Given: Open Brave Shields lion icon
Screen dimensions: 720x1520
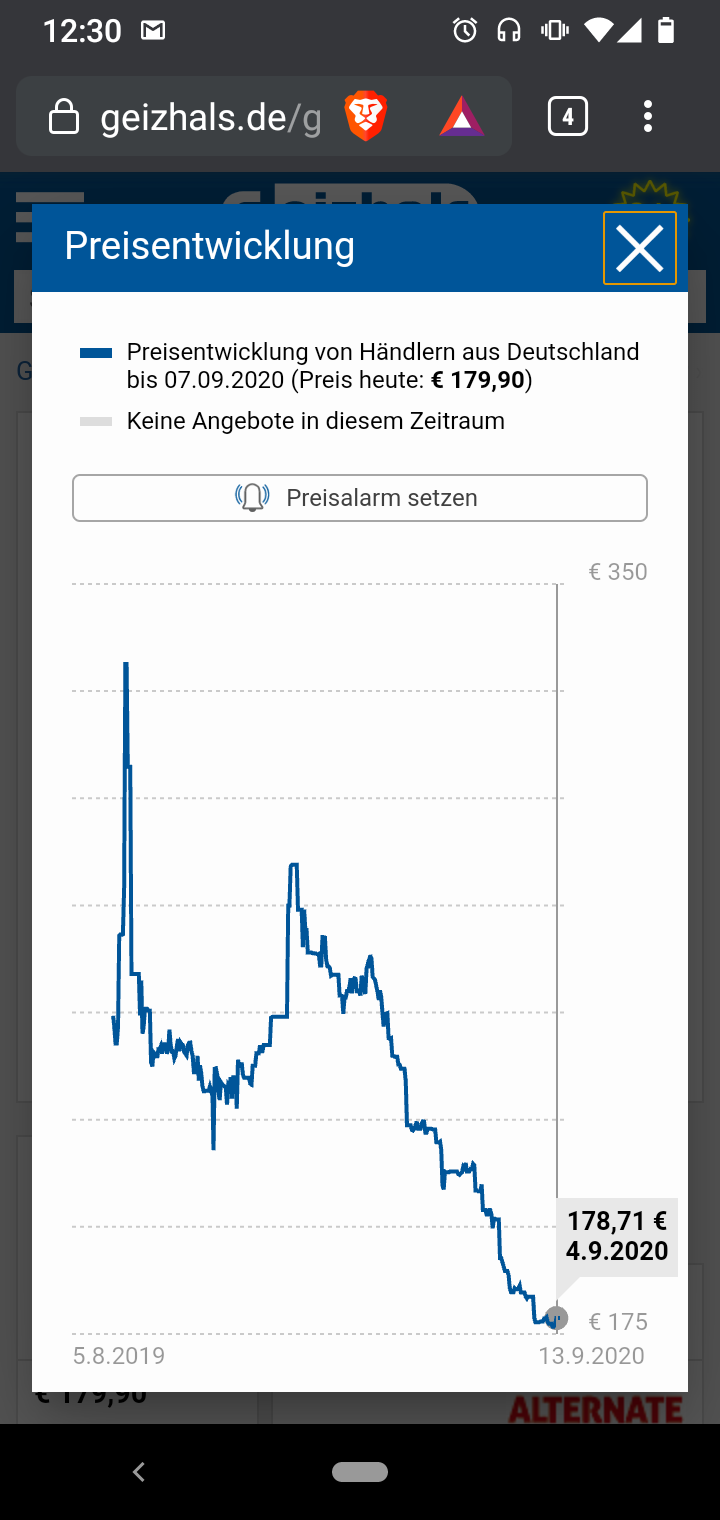Looking at the screenshot, I should pyautogui.click(x=366, y=117).
